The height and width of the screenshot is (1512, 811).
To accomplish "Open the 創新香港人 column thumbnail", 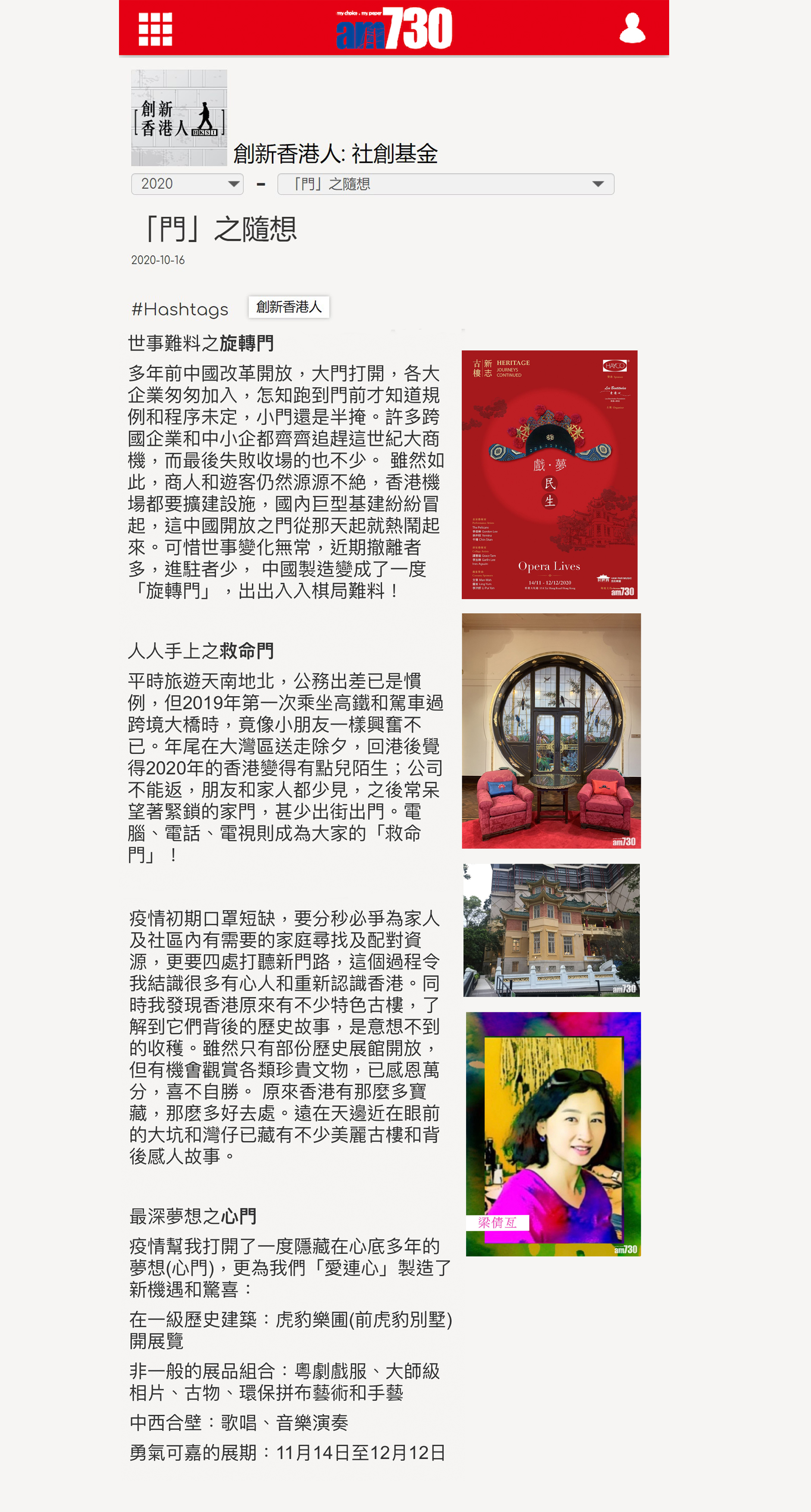I will tap(179, 117).
